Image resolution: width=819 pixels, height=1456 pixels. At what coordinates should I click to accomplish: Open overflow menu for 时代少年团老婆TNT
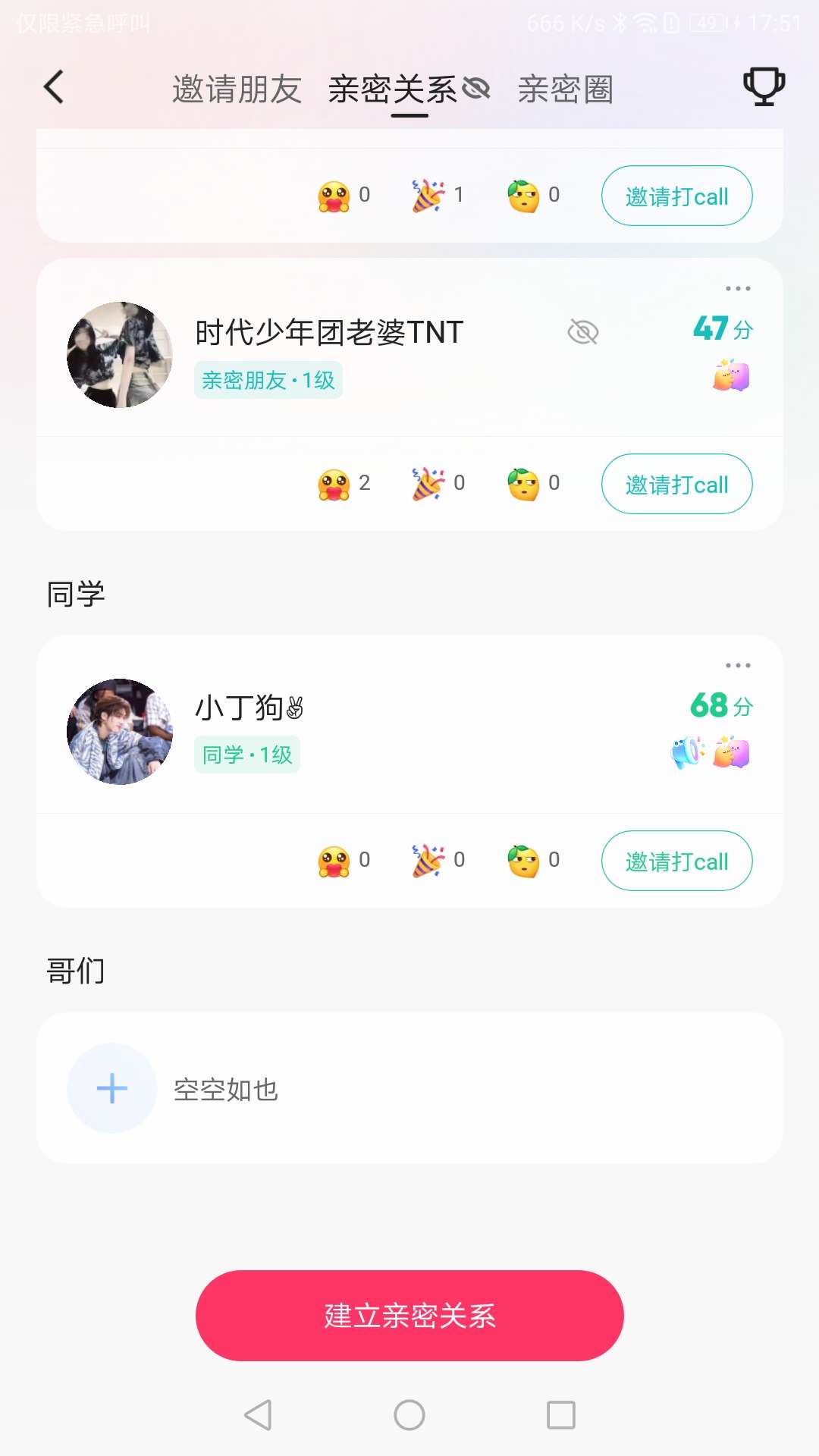pos(737,289)
